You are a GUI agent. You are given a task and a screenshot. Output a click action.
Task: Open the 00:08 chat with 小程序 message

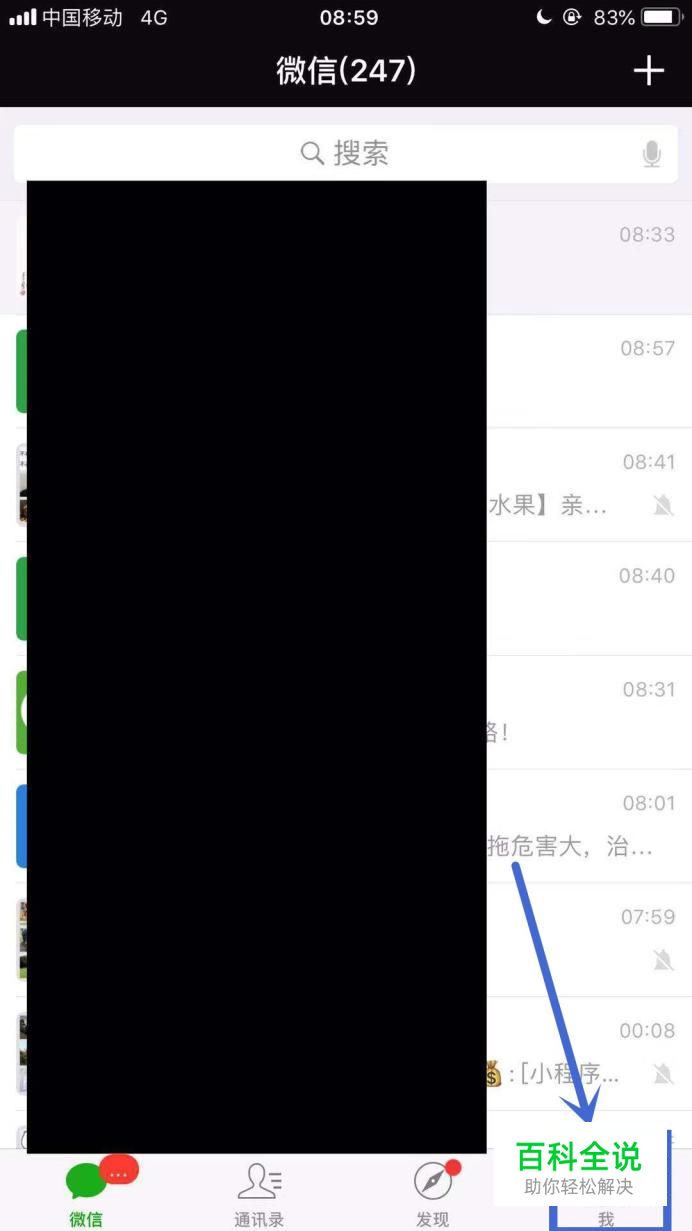click(580, 1053)
